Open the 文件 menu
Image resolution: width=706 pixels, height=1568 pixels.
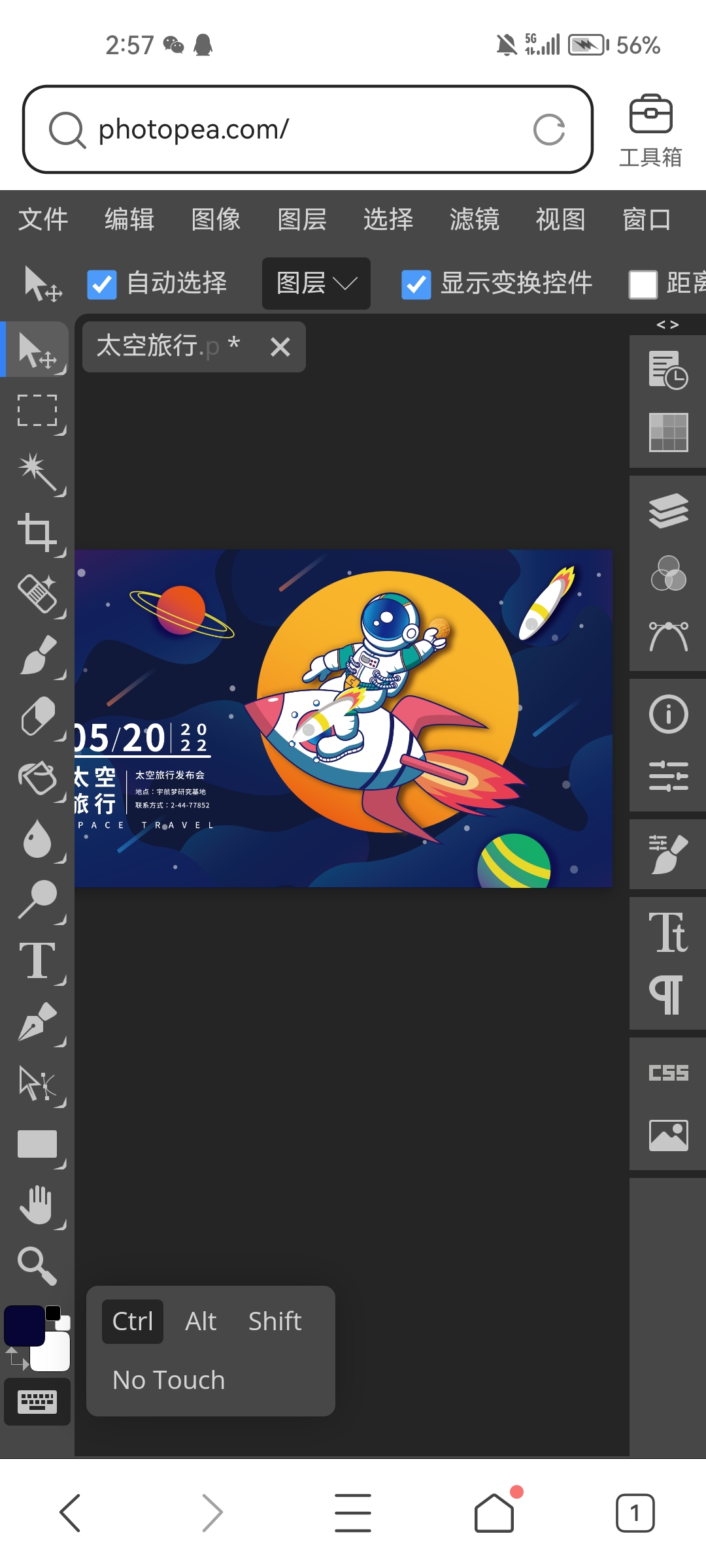[43, 220]
